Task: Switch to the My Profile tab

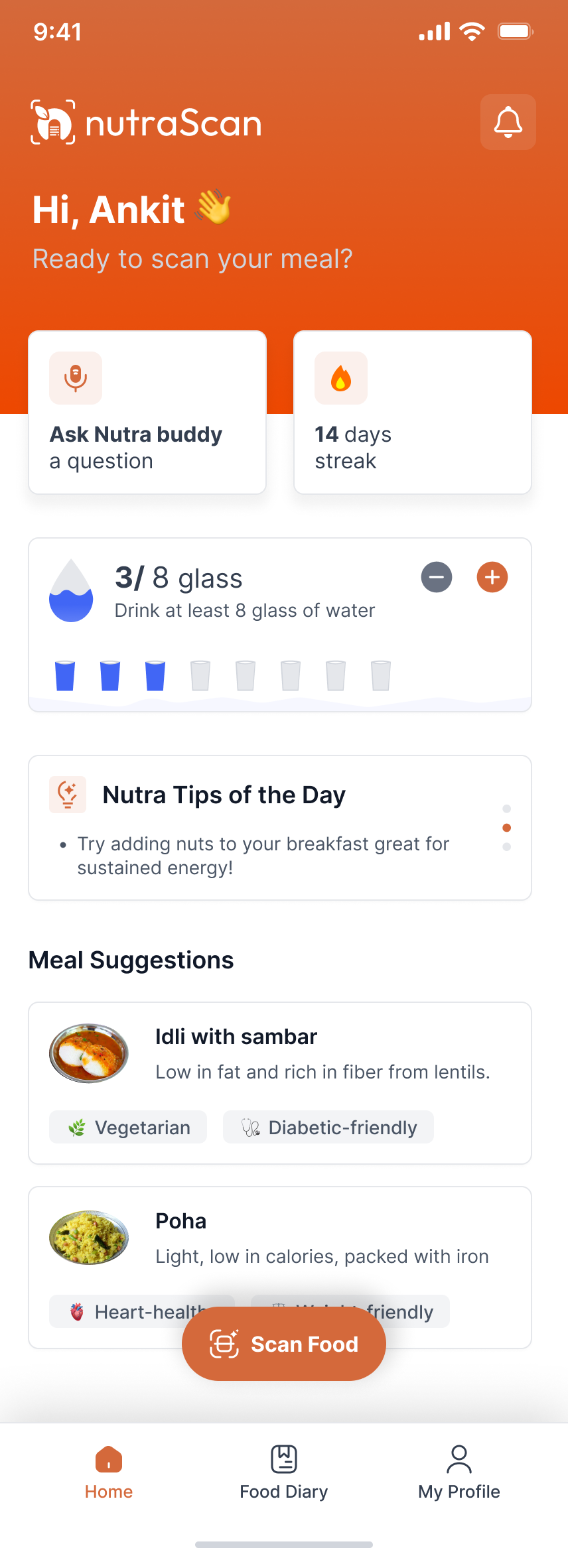Action: tap(459, 1472)
